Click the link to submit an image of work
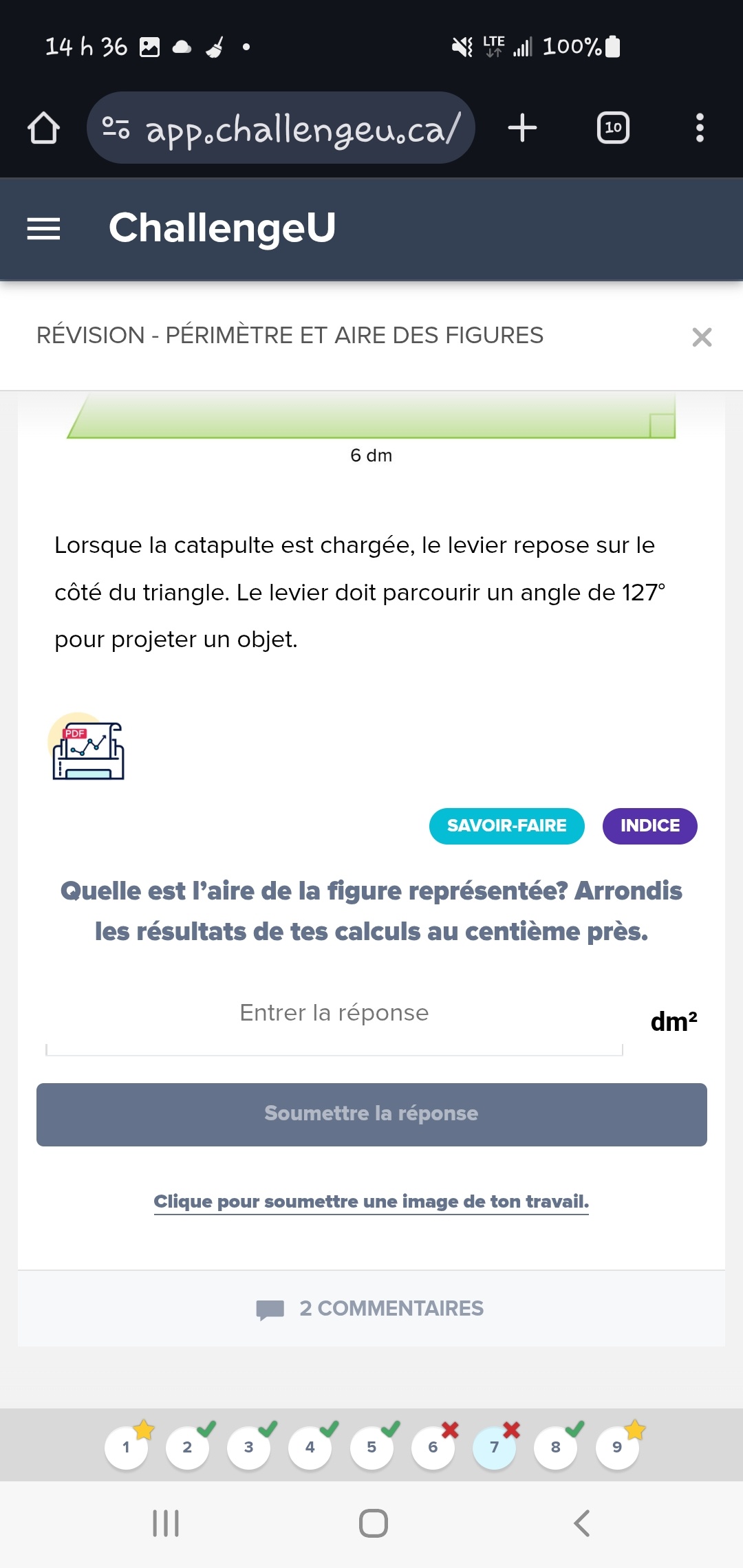743x1568 pixels. click(371, 1201)
